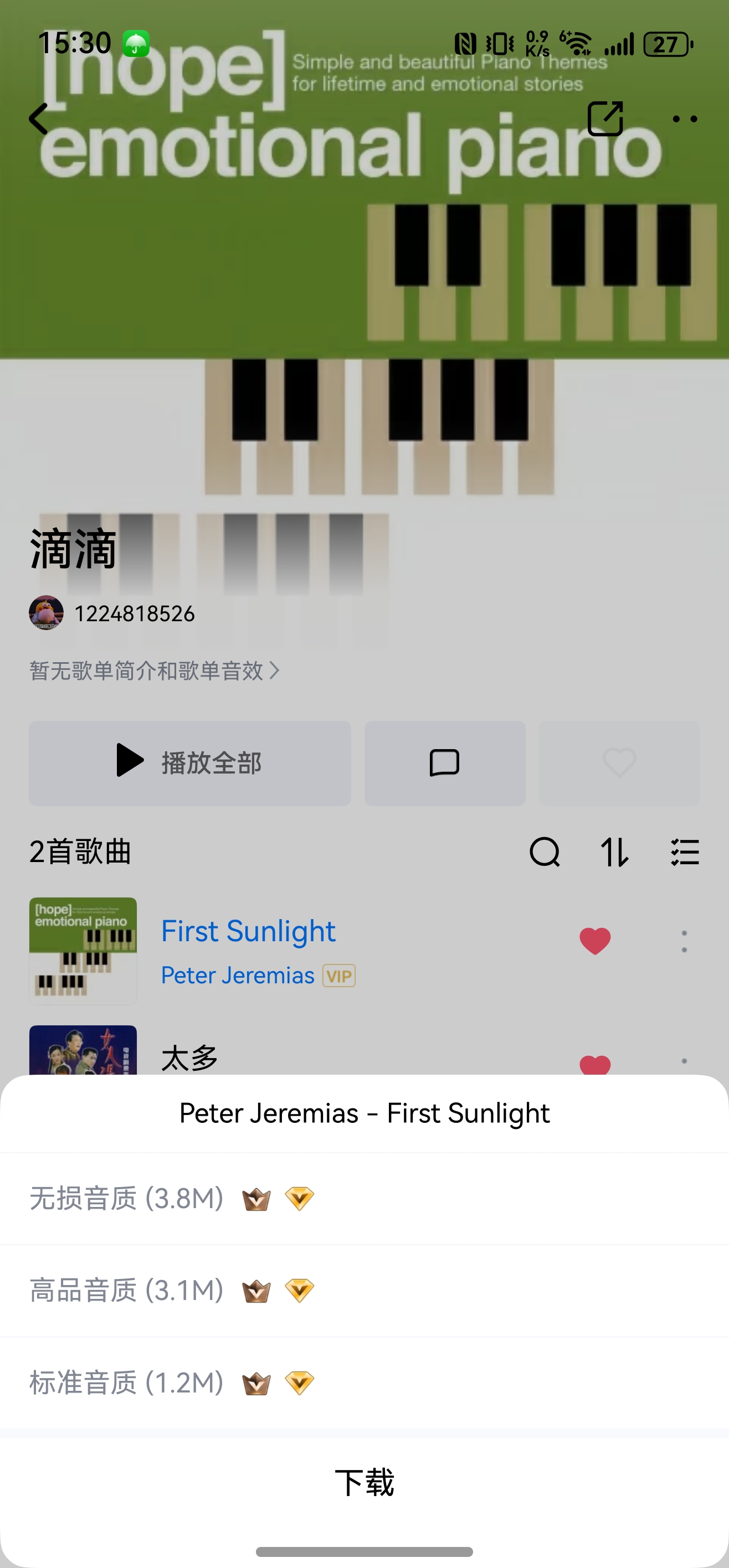The height and width of the screenshot is (1568, 729).
Task: Go back using the top arrow
Action: click(x=38, y=118)
